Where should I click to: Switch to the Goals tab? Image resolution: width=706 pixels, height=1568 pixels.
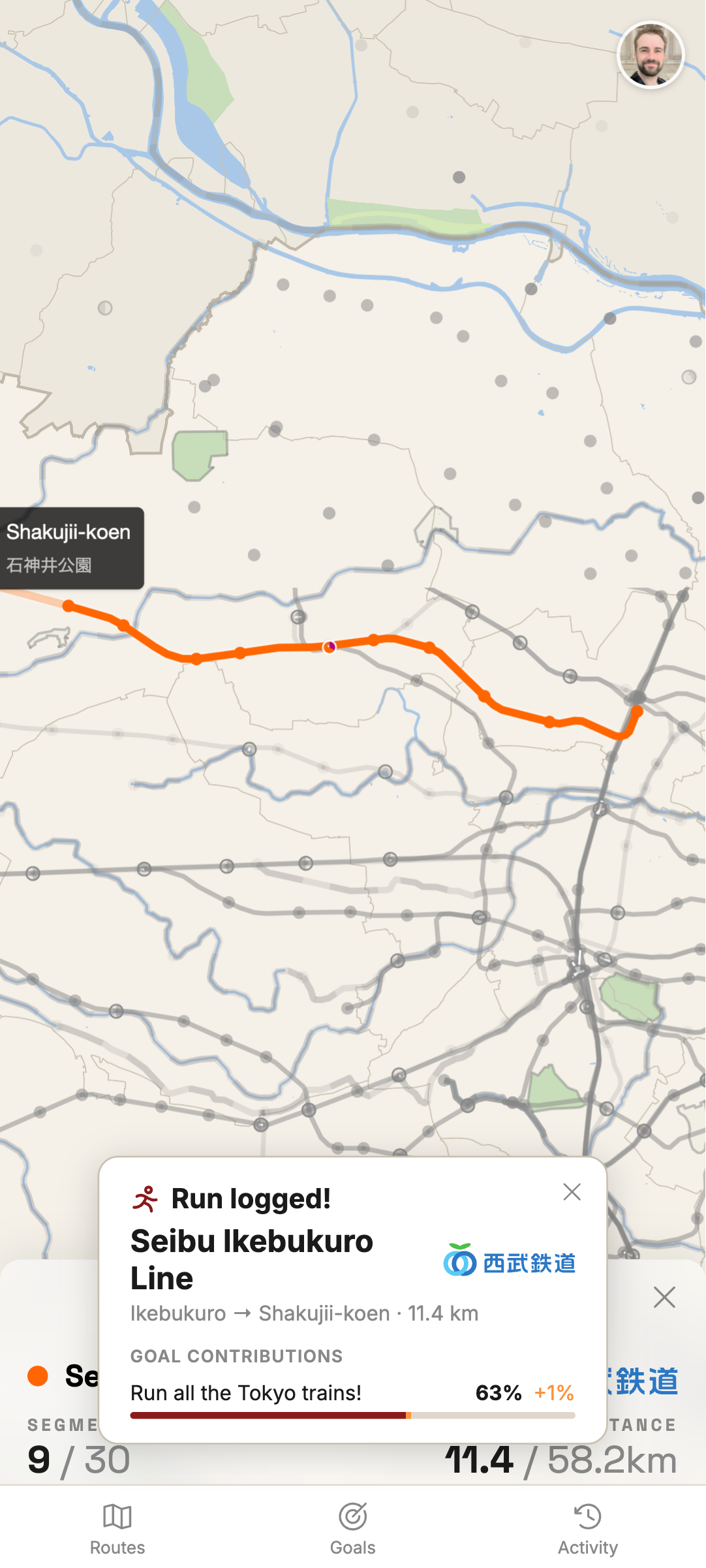coord(353,1529)
